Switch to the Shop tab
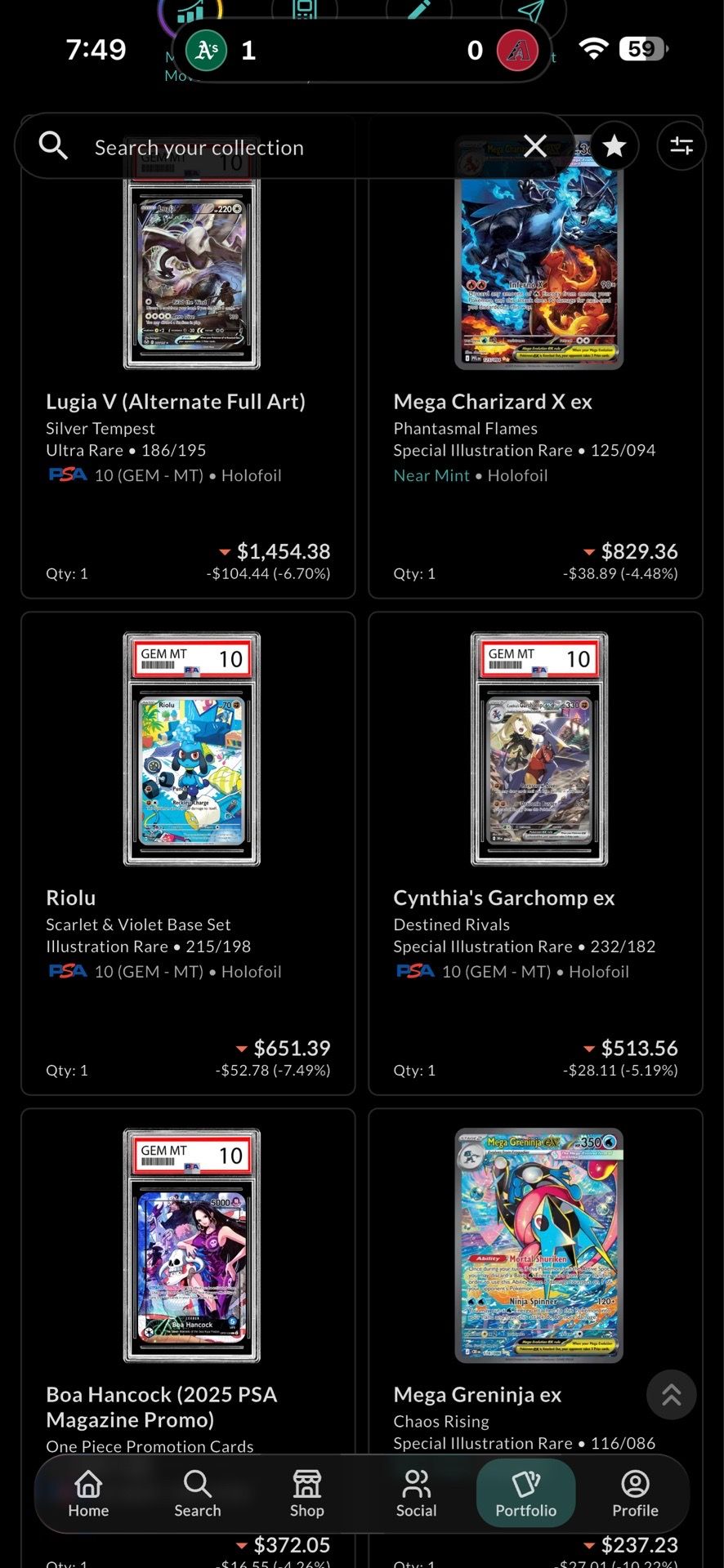 307,1494
